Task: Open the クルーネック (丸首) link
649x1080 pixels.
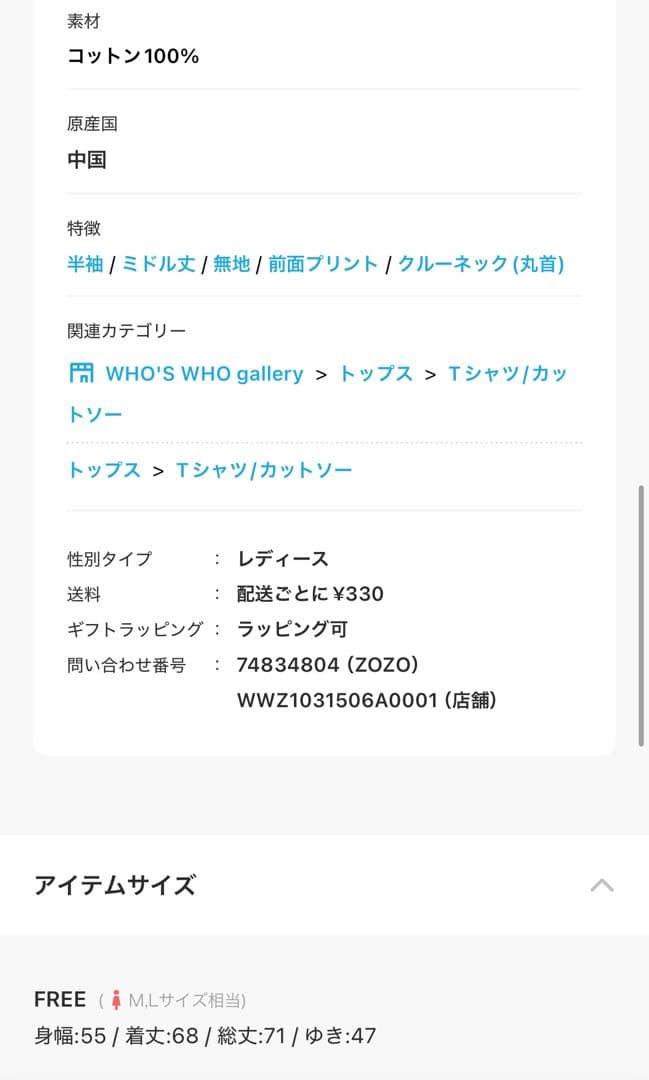Action: pos(481,264)
